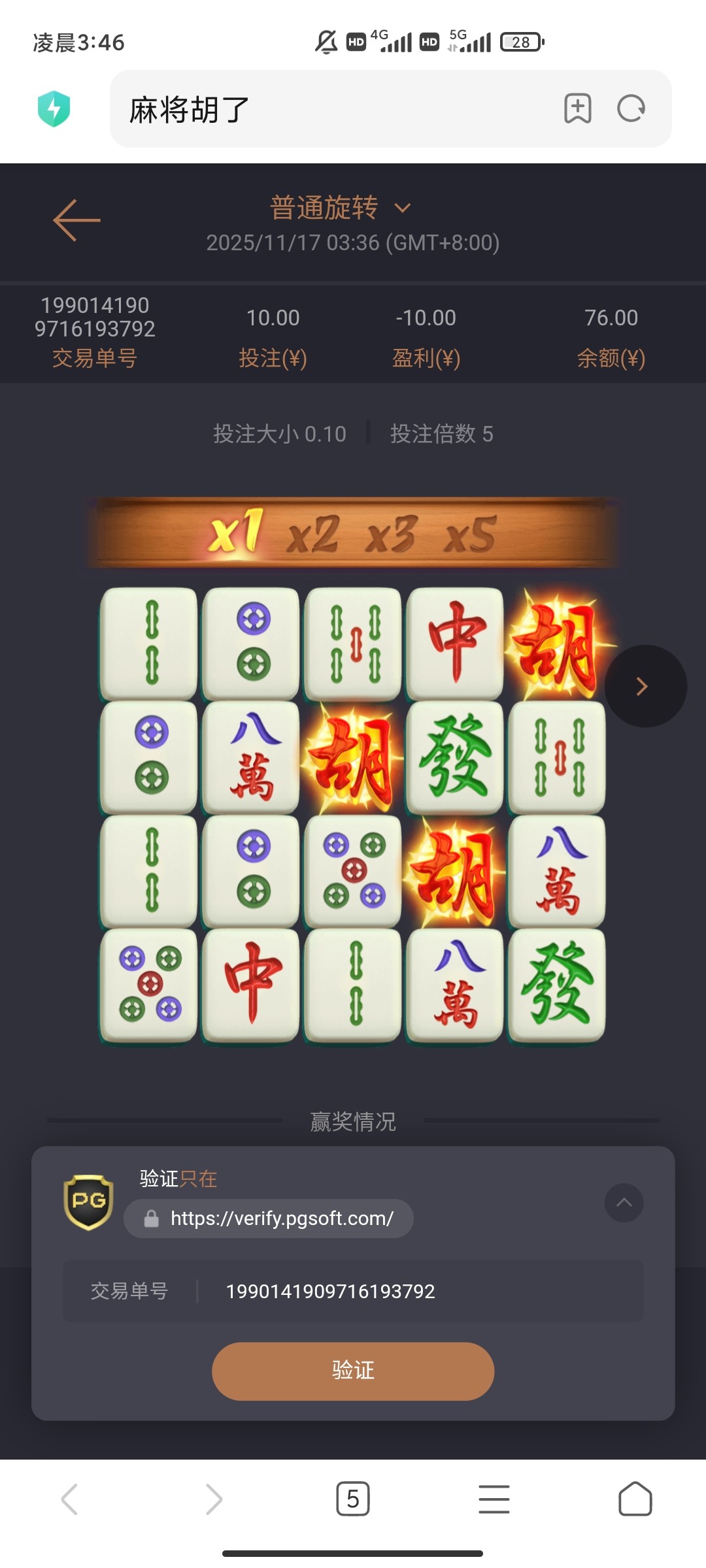This screenshot has width=706, height=1568.
Task: Go back in browser bottom bar
Action: (70, 1499)
